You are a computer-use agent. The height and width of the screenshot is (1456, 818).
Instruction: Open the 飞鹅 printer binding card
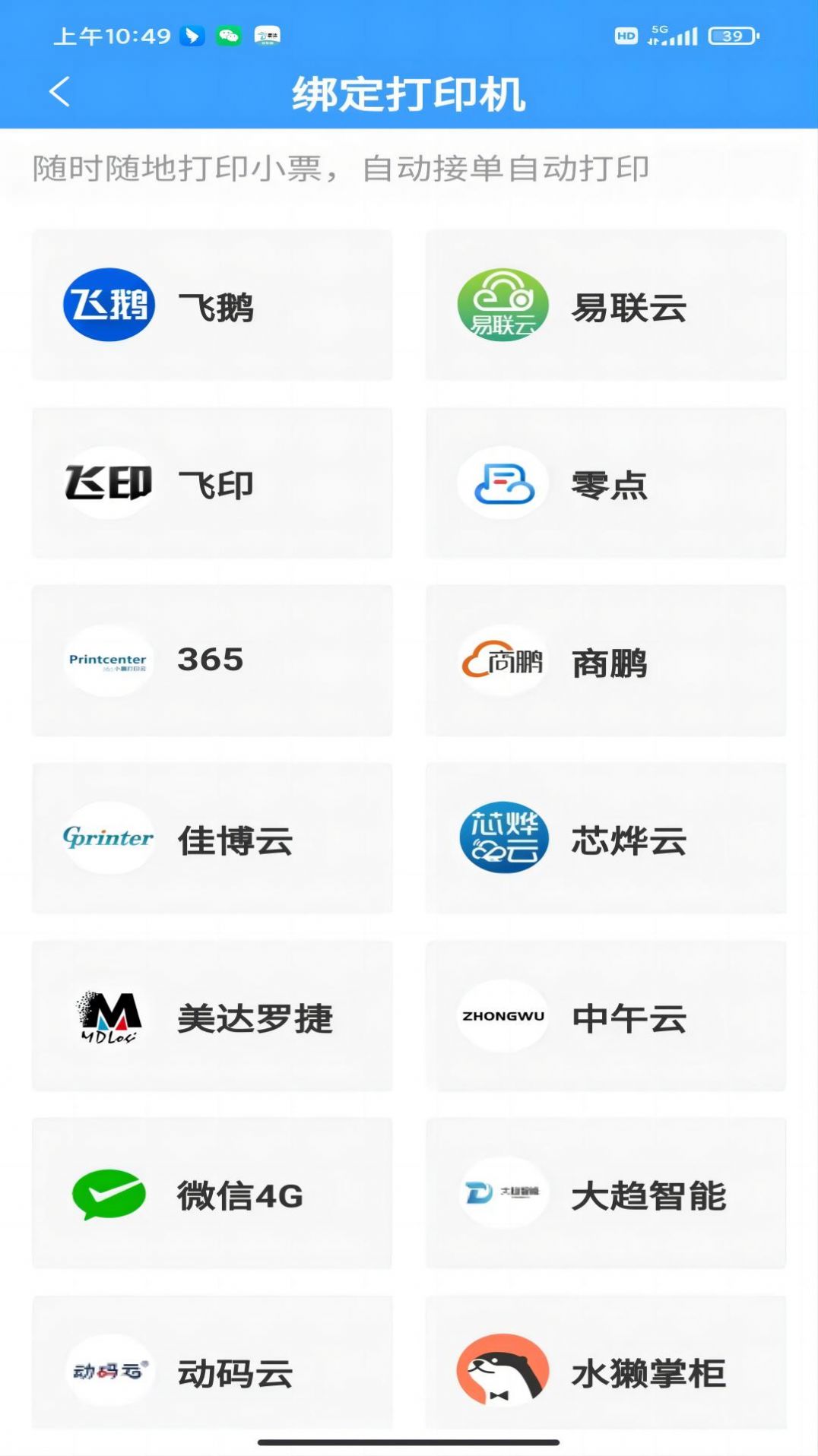point(211,302)
